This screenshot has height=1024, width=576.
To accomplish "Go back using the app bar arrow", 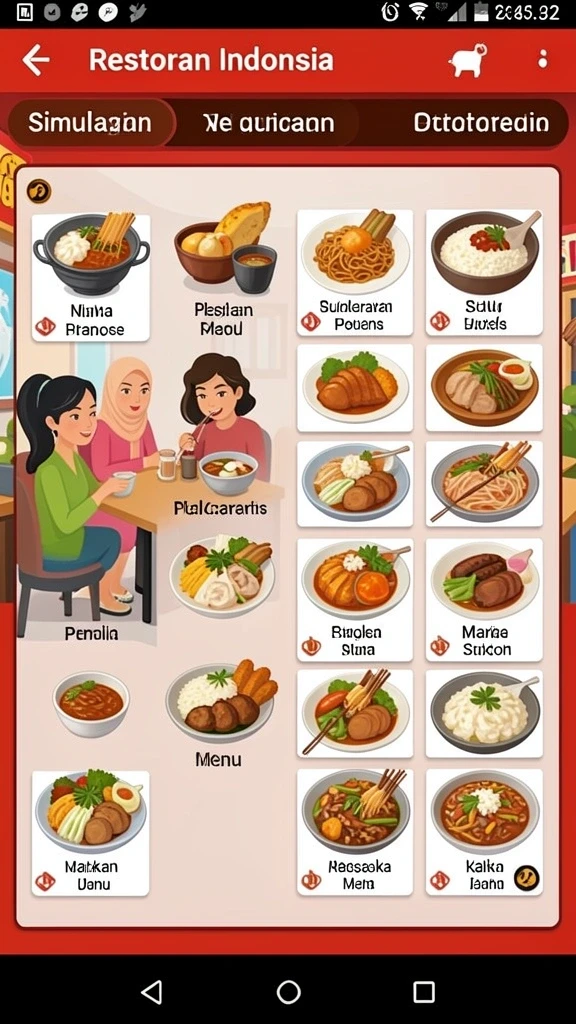I will [36, 61].
